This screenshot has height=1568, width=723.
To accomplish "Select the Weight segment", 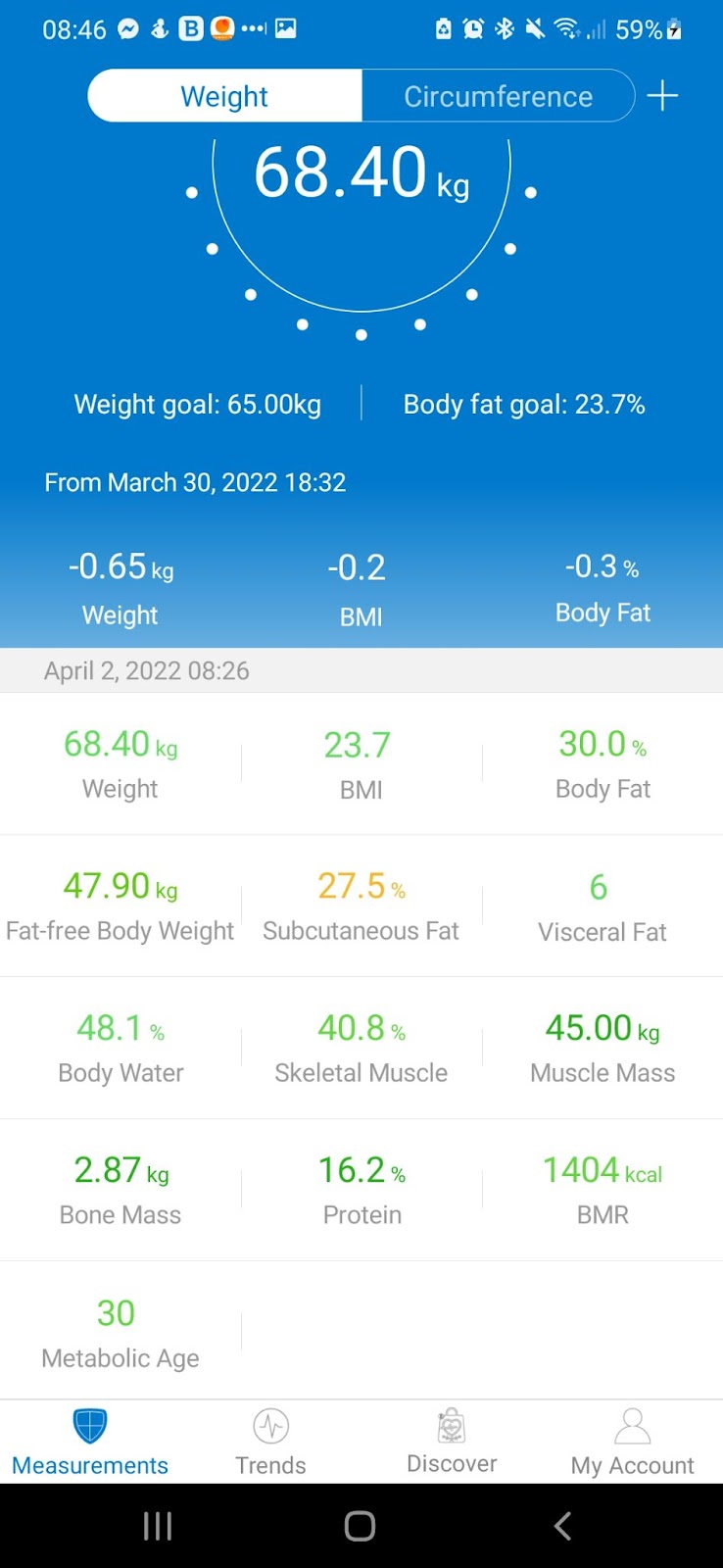I will [x=224, y=96].
